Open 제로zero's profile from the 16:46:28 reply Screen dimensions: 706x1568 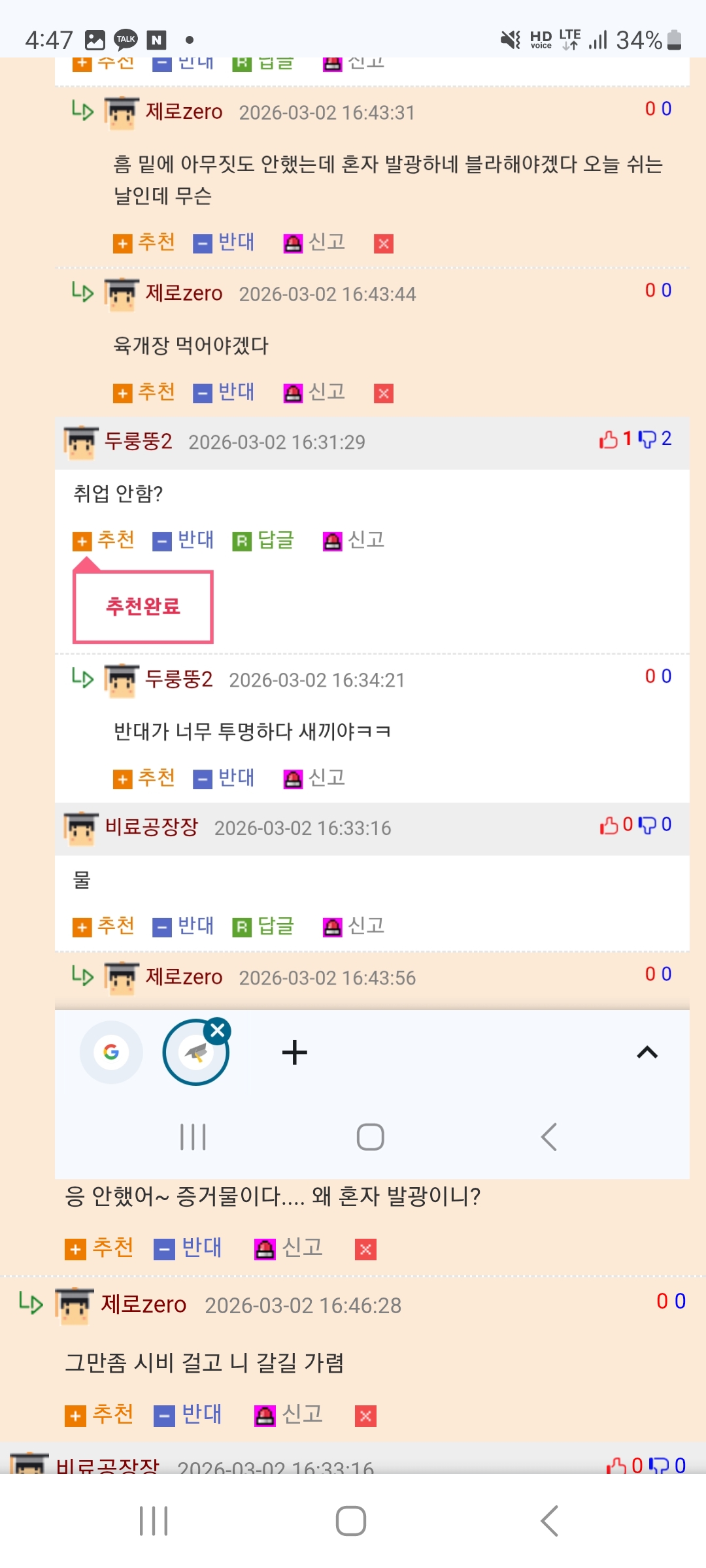(143, 1305)
